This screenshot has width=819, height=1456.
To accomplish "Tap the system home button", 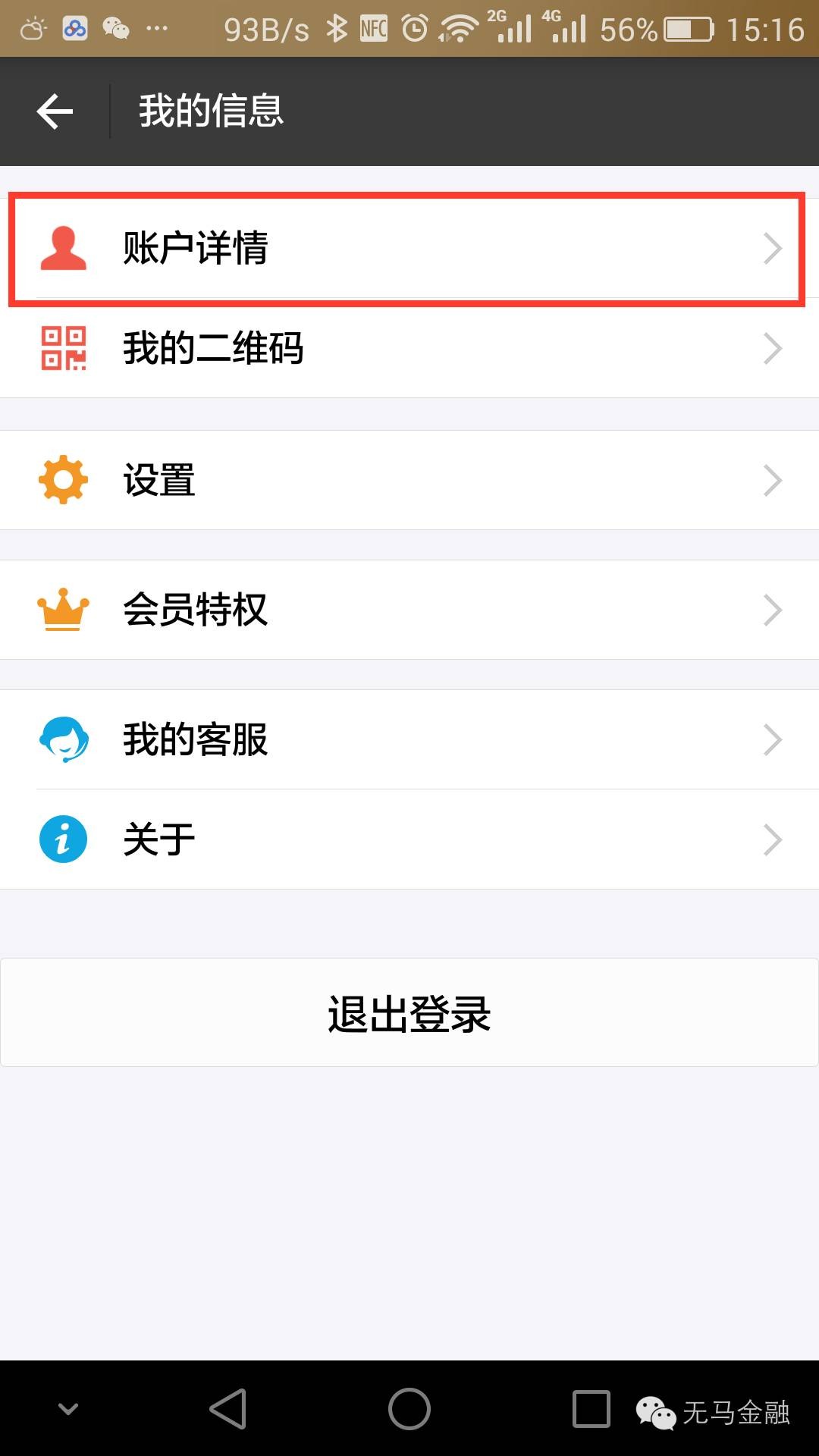I will coord(409,1409).
